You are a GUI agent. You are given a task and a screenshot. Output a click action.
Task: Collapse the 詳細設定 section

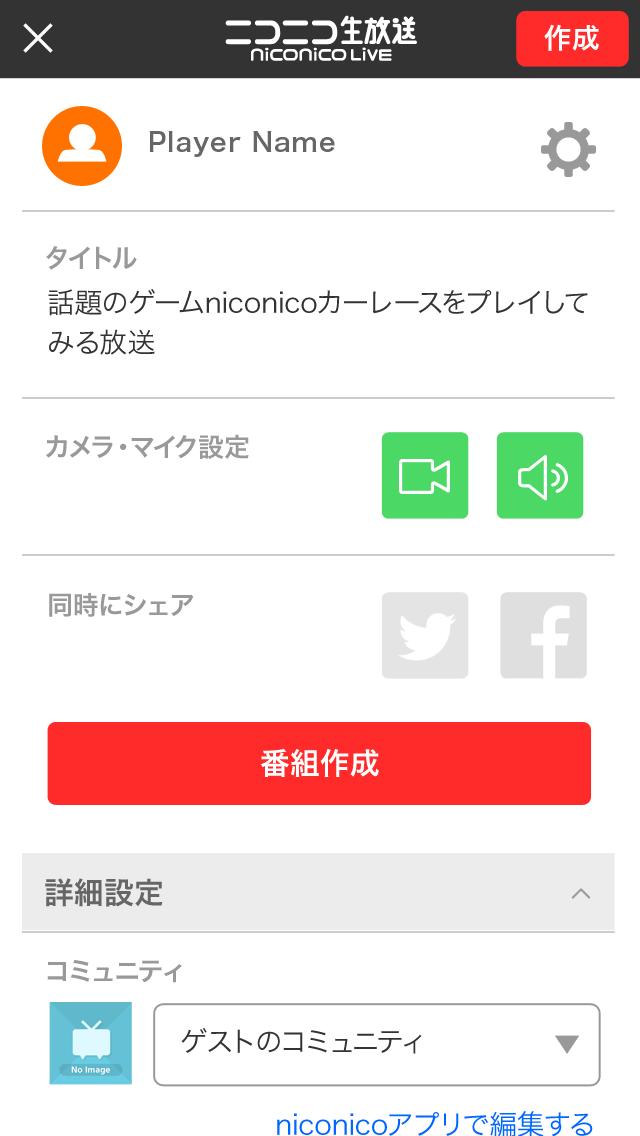point(580,893)
